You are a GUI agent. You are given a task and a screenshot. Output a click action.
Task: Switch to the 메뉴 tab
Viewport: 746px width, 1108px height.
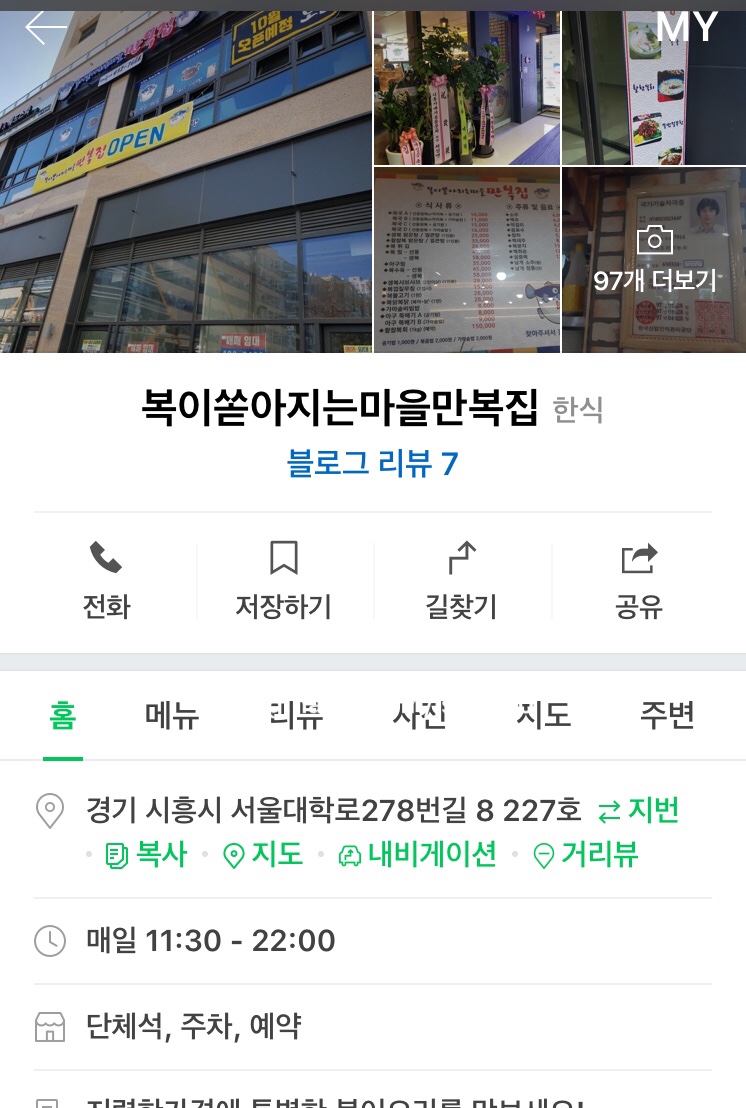coord(172,715)
